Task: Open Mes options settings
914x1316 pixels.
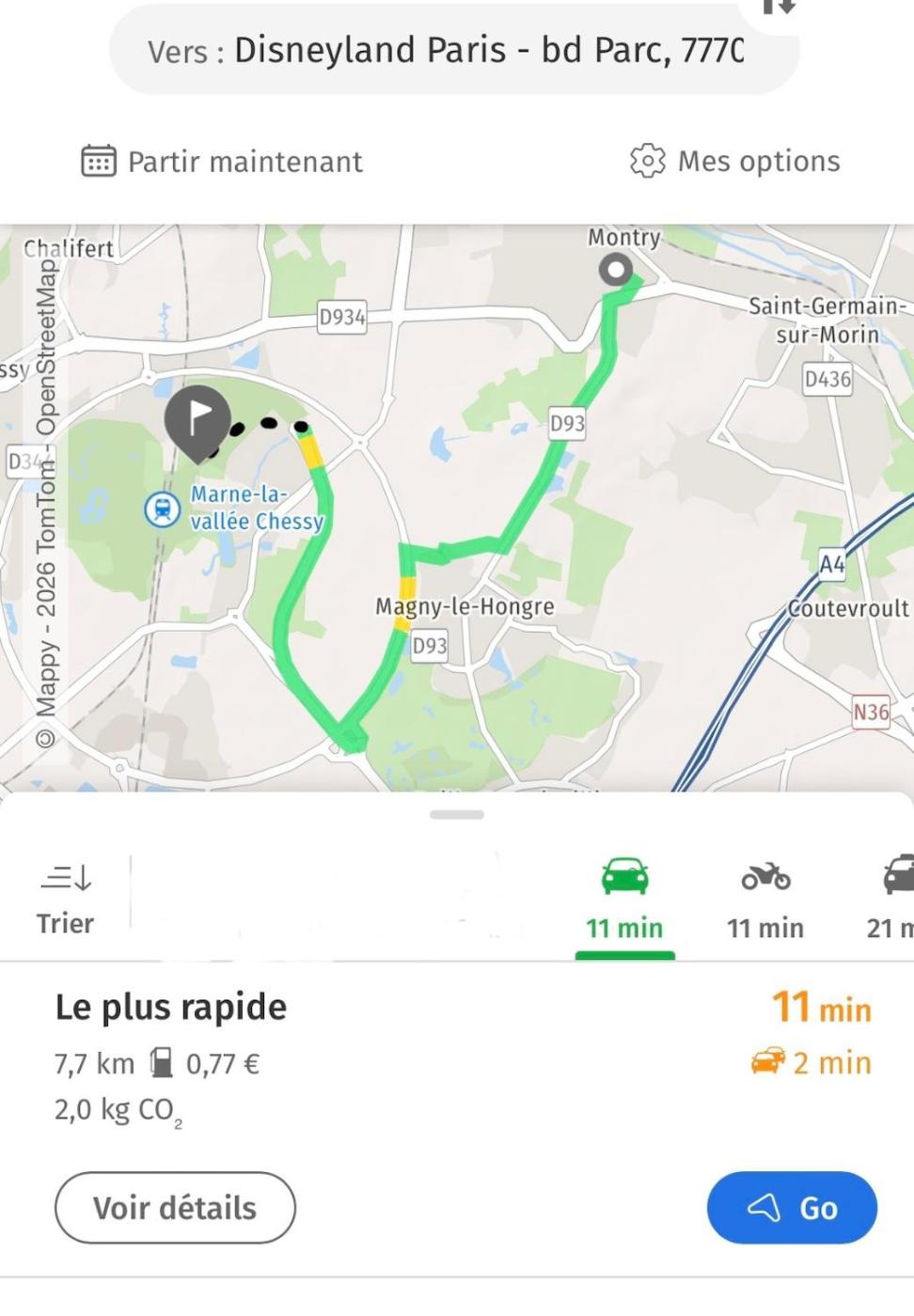Action: [735, 162]
